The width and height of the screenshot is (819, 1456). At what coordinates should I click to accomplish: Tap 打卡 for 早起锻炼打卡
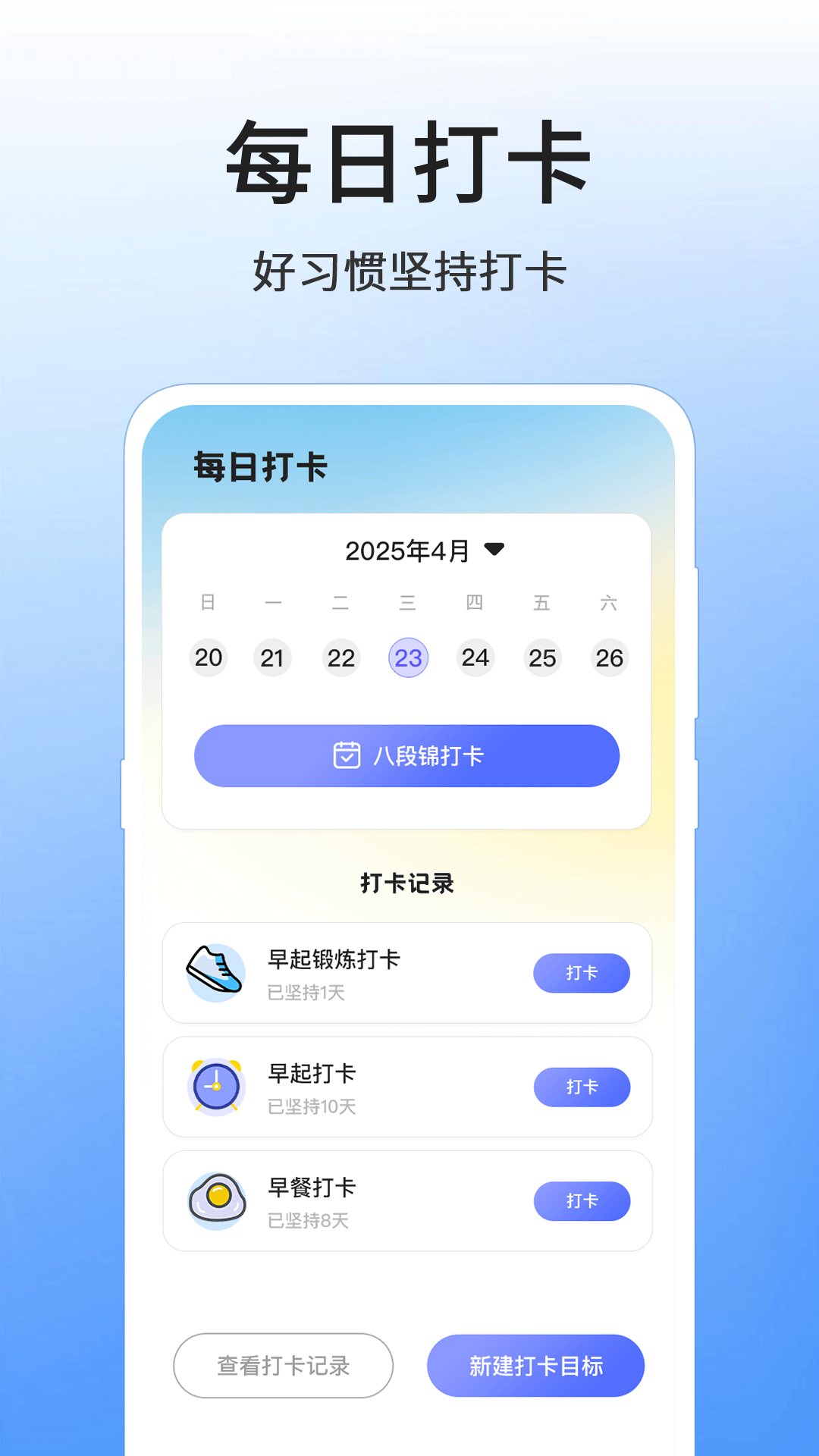tap(582, 973)
